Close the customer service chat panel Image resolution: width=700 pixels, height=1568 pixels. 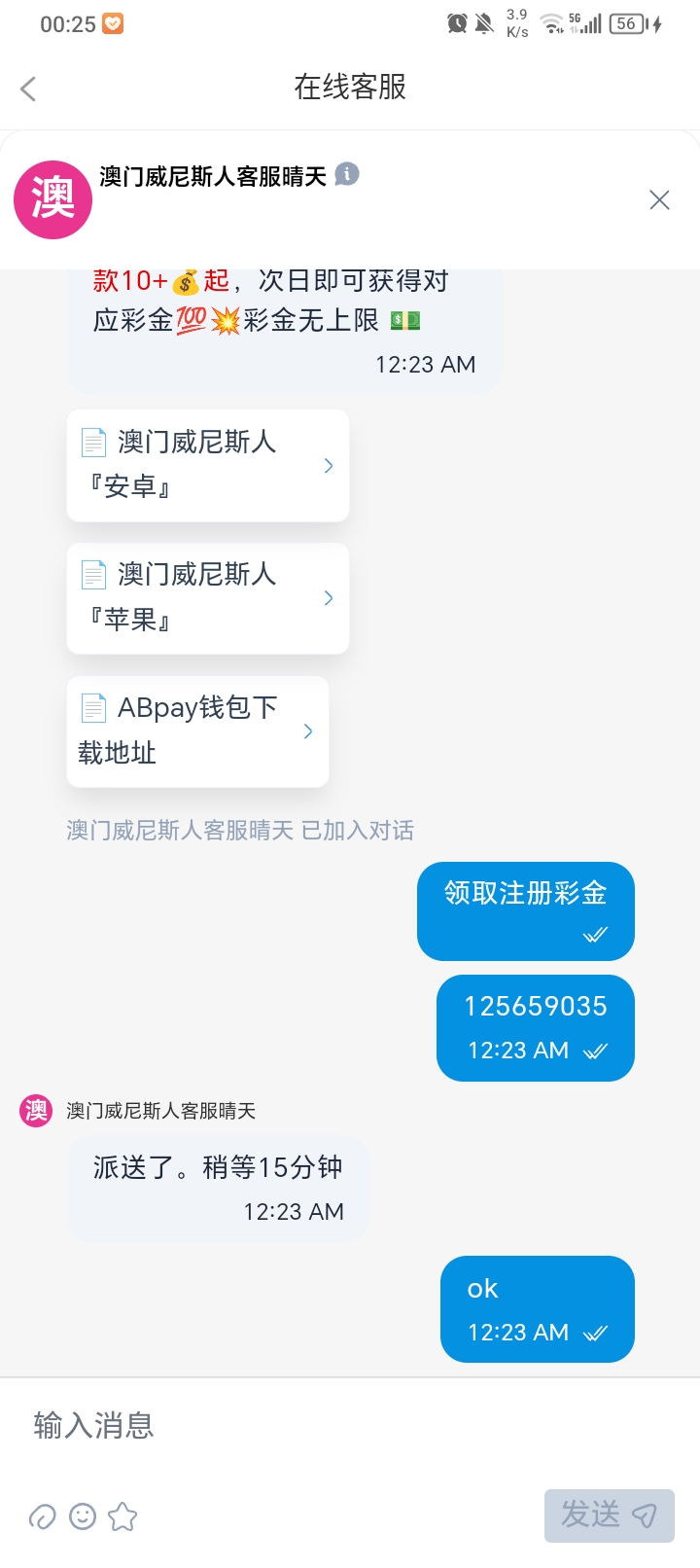tap(659, 200)
